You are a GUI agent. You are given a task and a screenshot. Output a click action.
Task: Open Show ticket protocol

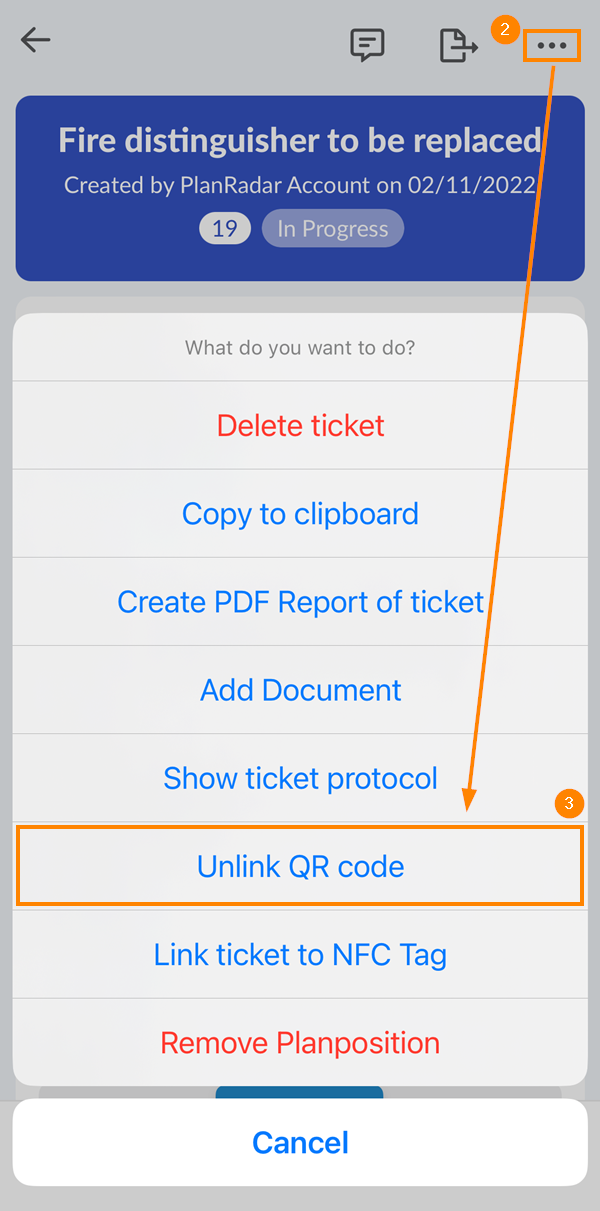[x=300, y=778]
